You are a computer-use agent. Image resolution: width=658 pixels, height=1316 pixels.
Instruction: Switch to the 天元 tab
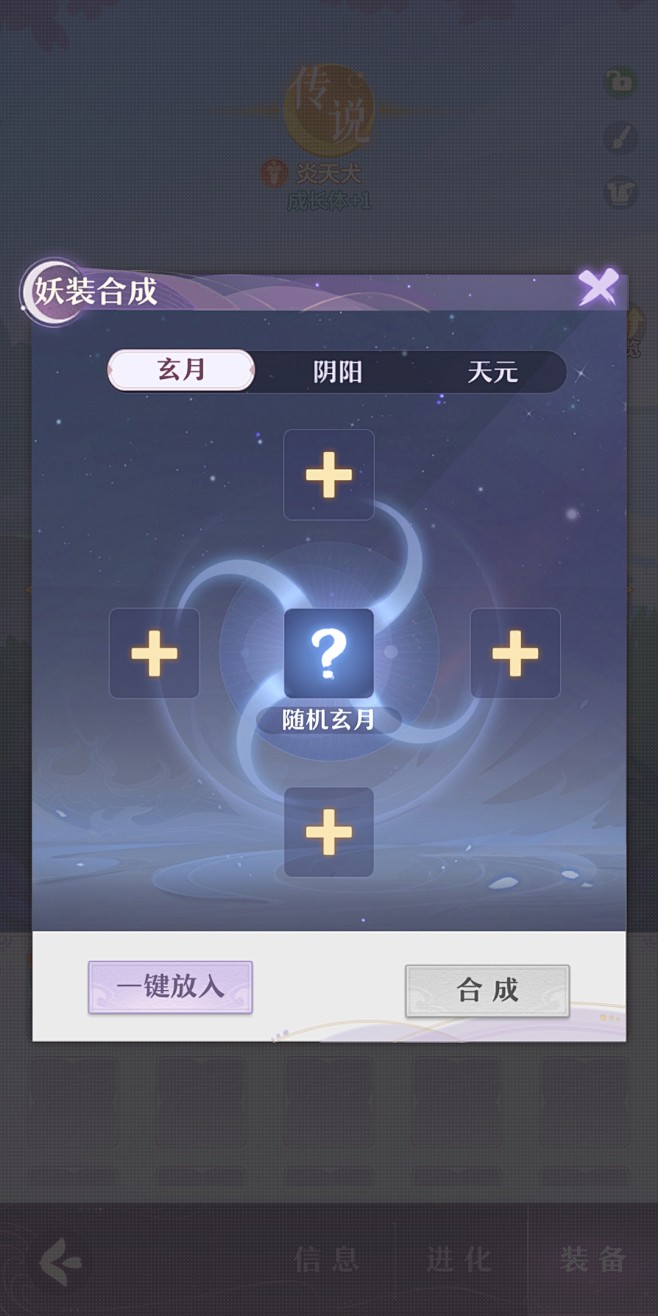492,372
